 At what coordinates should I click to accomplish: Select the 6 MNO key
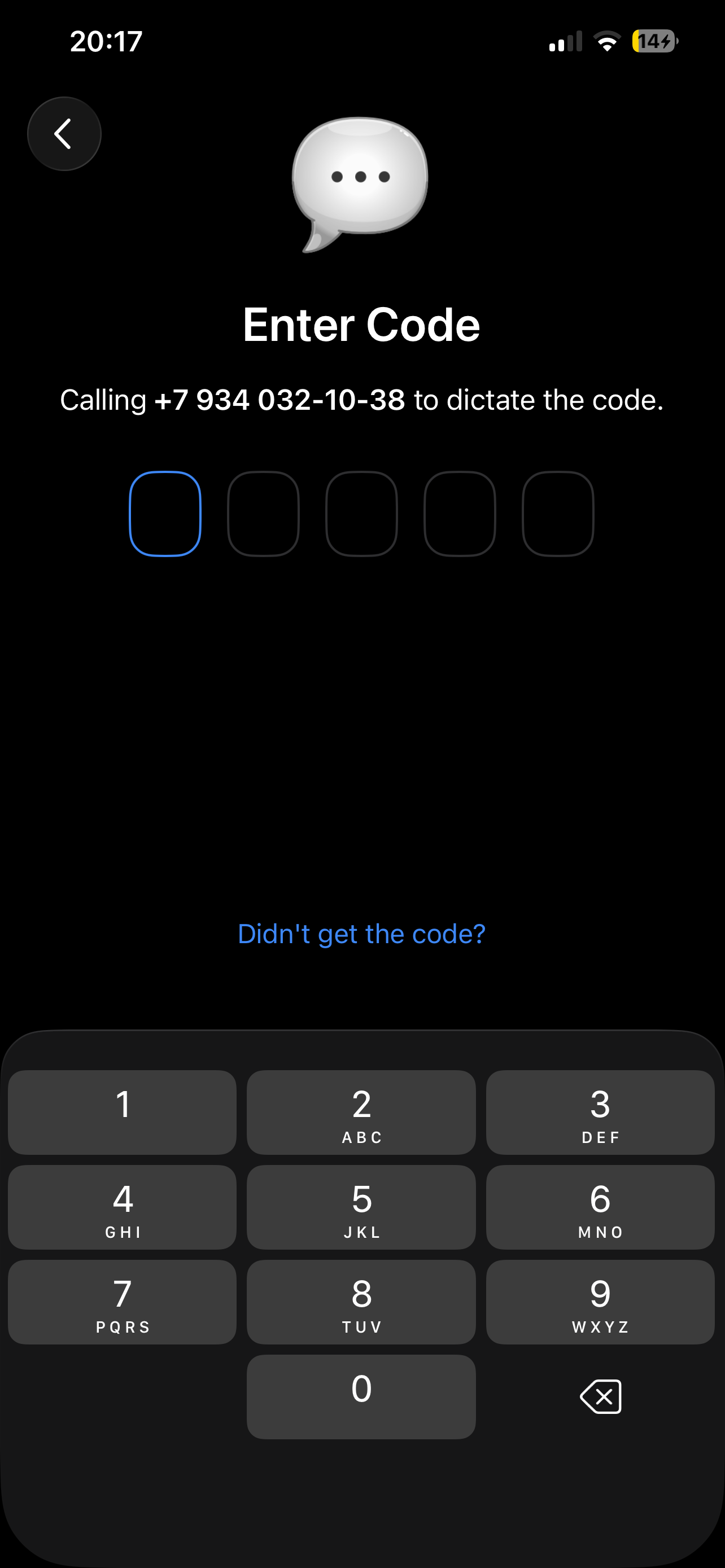(600, 1208)
